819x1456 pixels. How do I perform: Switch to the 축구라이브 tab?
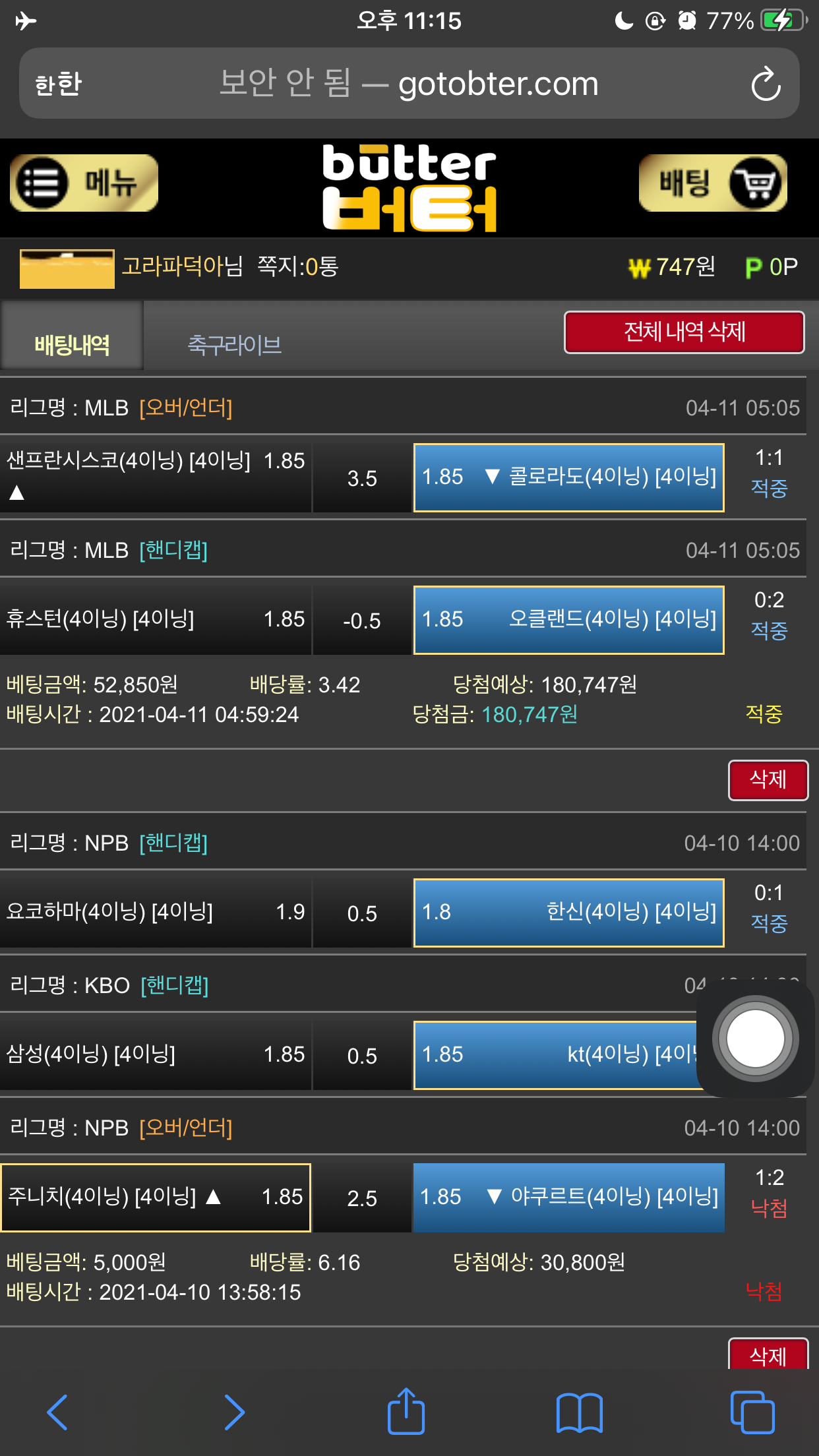coord(234,344)
